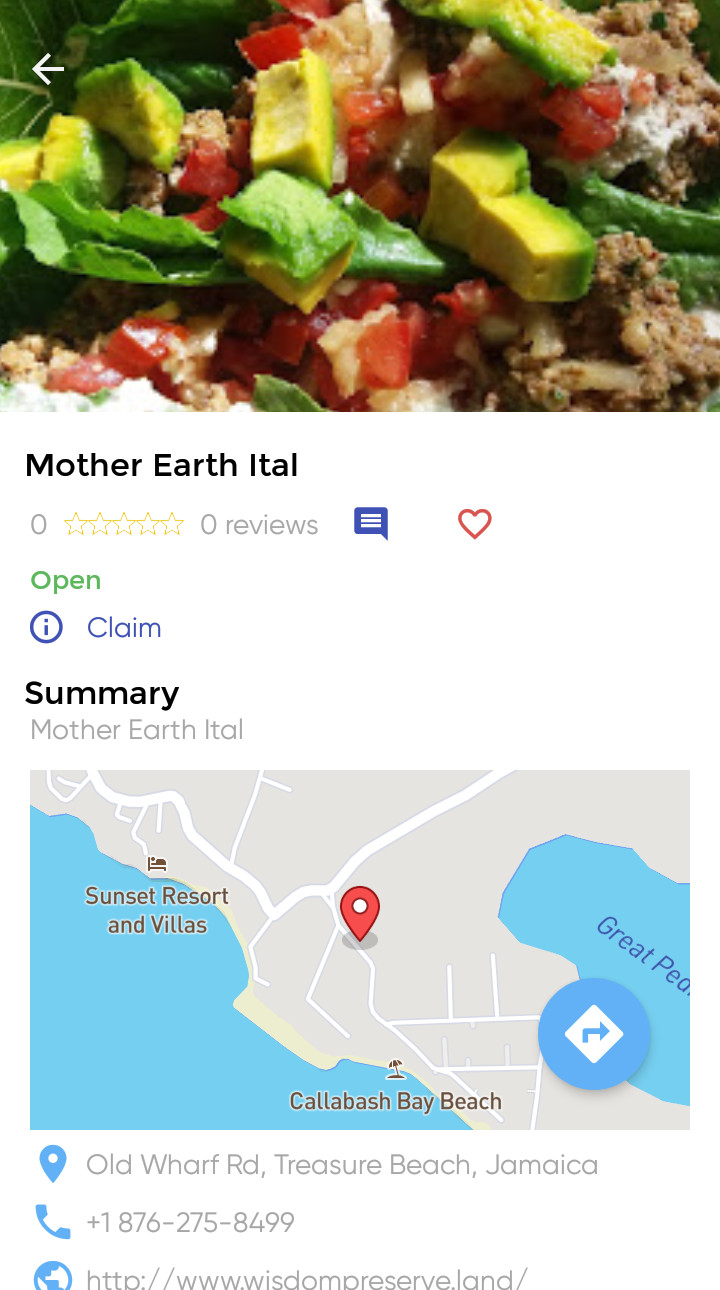
Task: Open the address Old Wharf Rd, Treasure Beach
Action: tap(342, 1165)
